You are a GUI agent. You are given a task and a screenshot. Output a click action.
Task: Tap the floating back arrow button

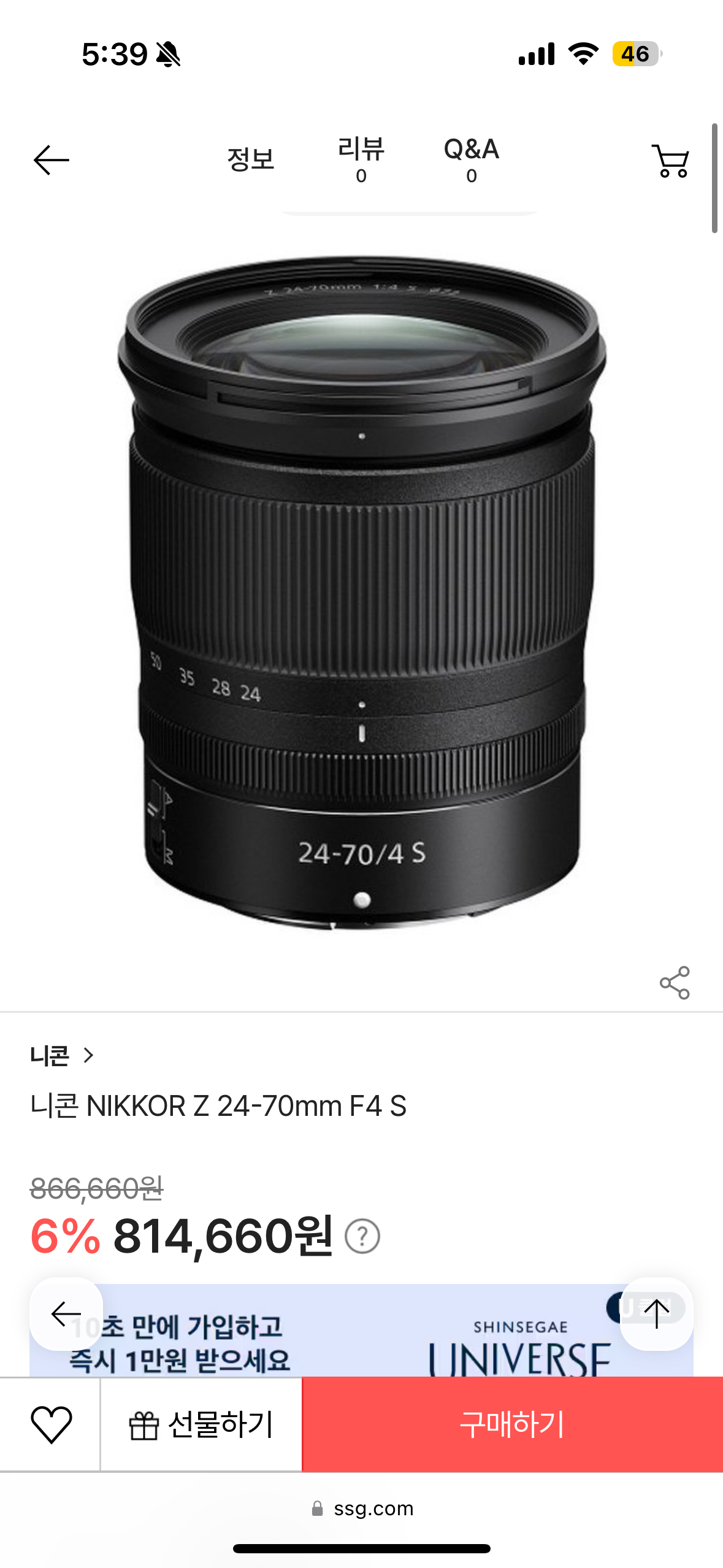pyautogui.click(x=66, y=1314)
